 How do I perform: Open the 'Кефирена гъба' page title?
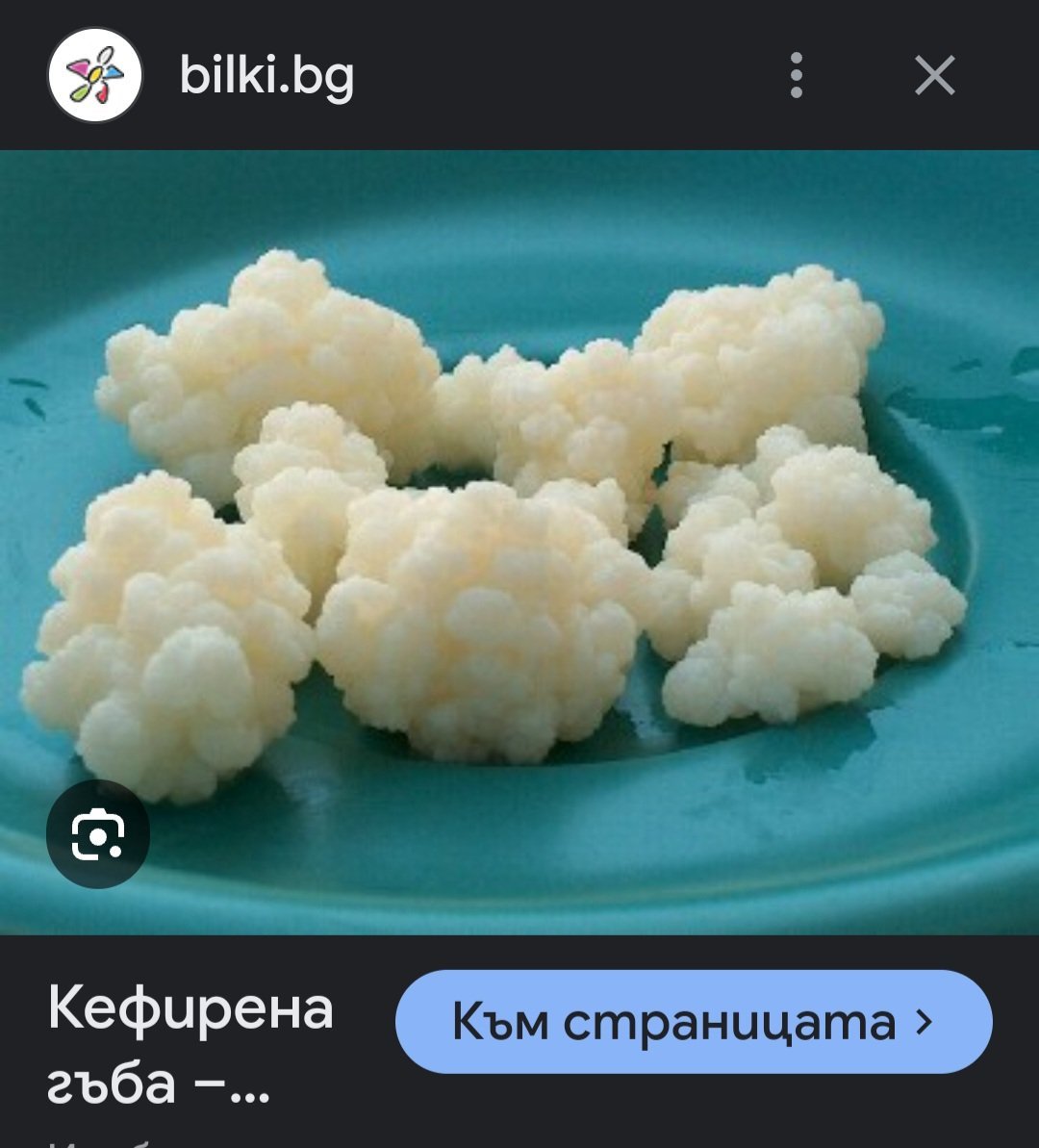point(190,1044)
